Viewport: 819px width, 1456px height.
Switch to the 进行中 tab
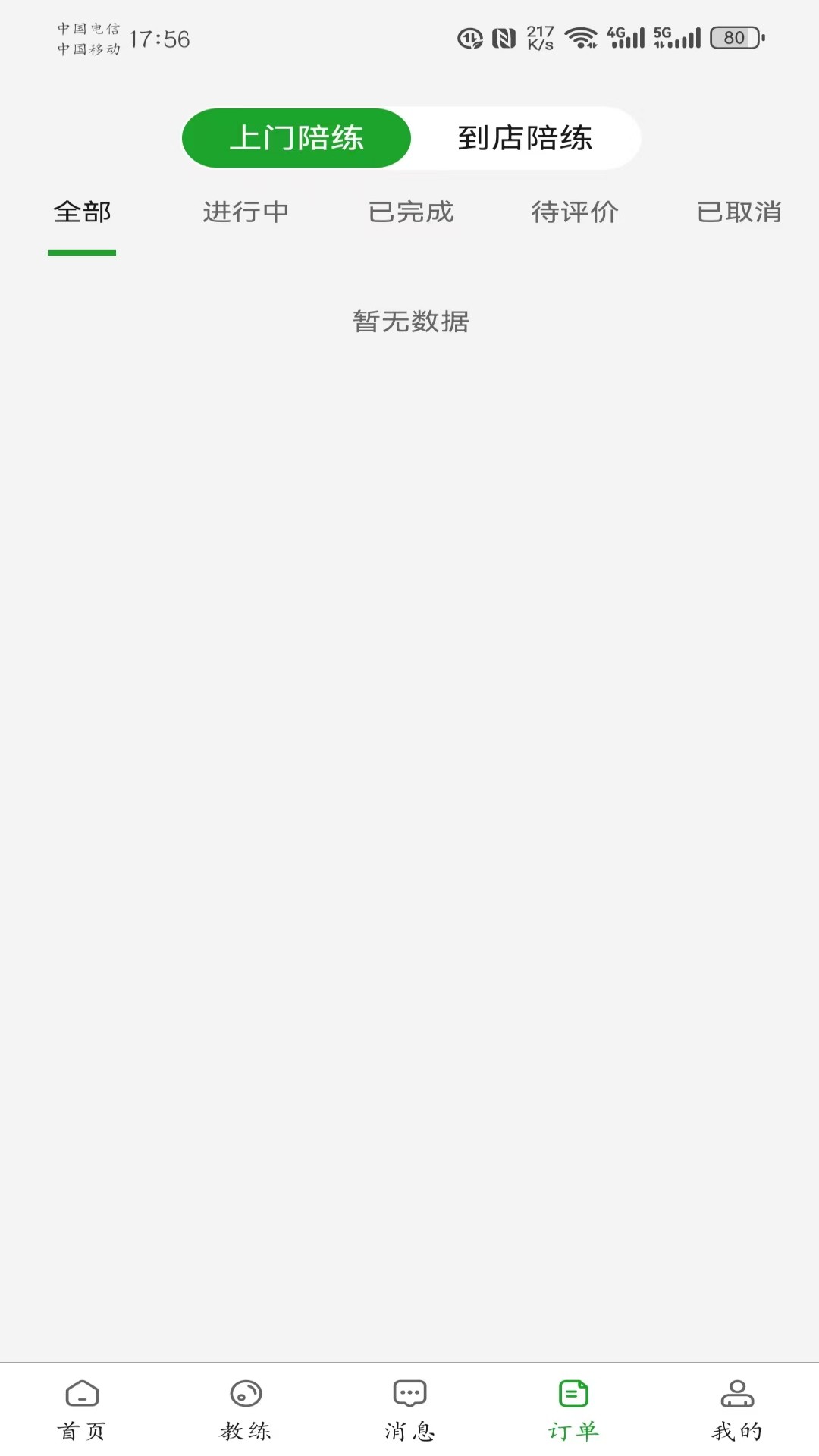click(x=246, y=213)
